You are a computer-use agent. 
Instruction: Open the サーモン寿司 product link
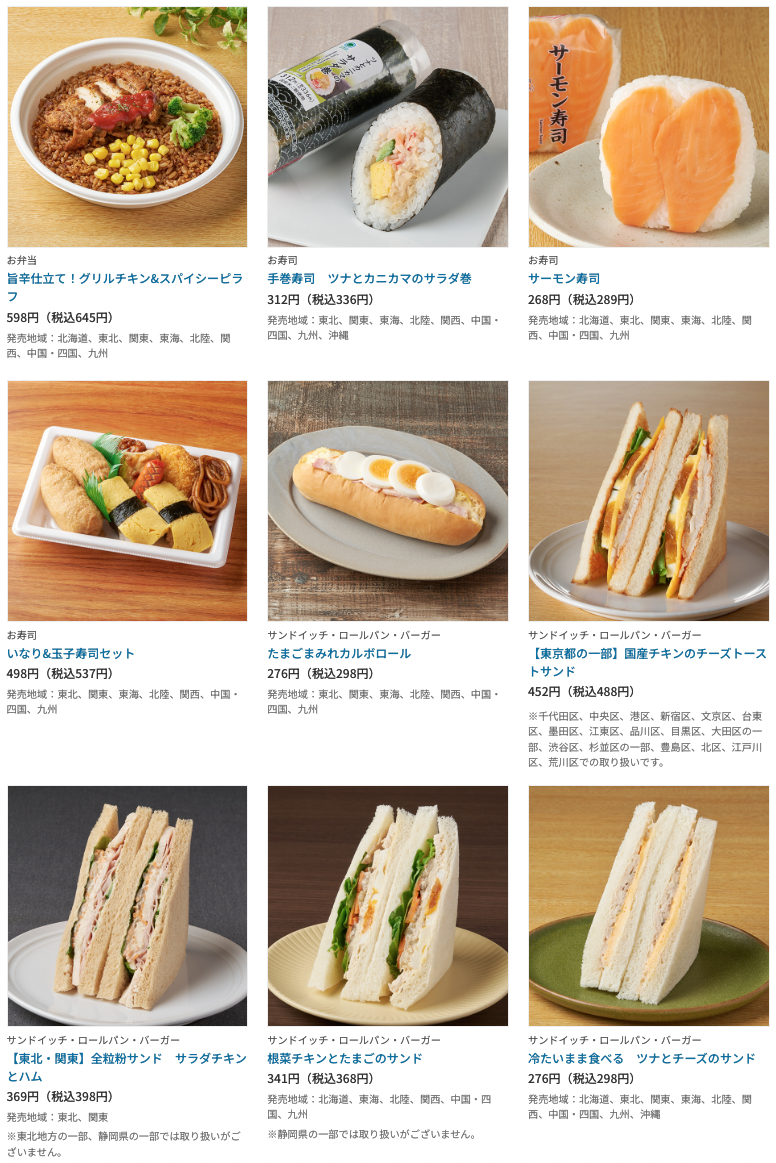[564, 279]
